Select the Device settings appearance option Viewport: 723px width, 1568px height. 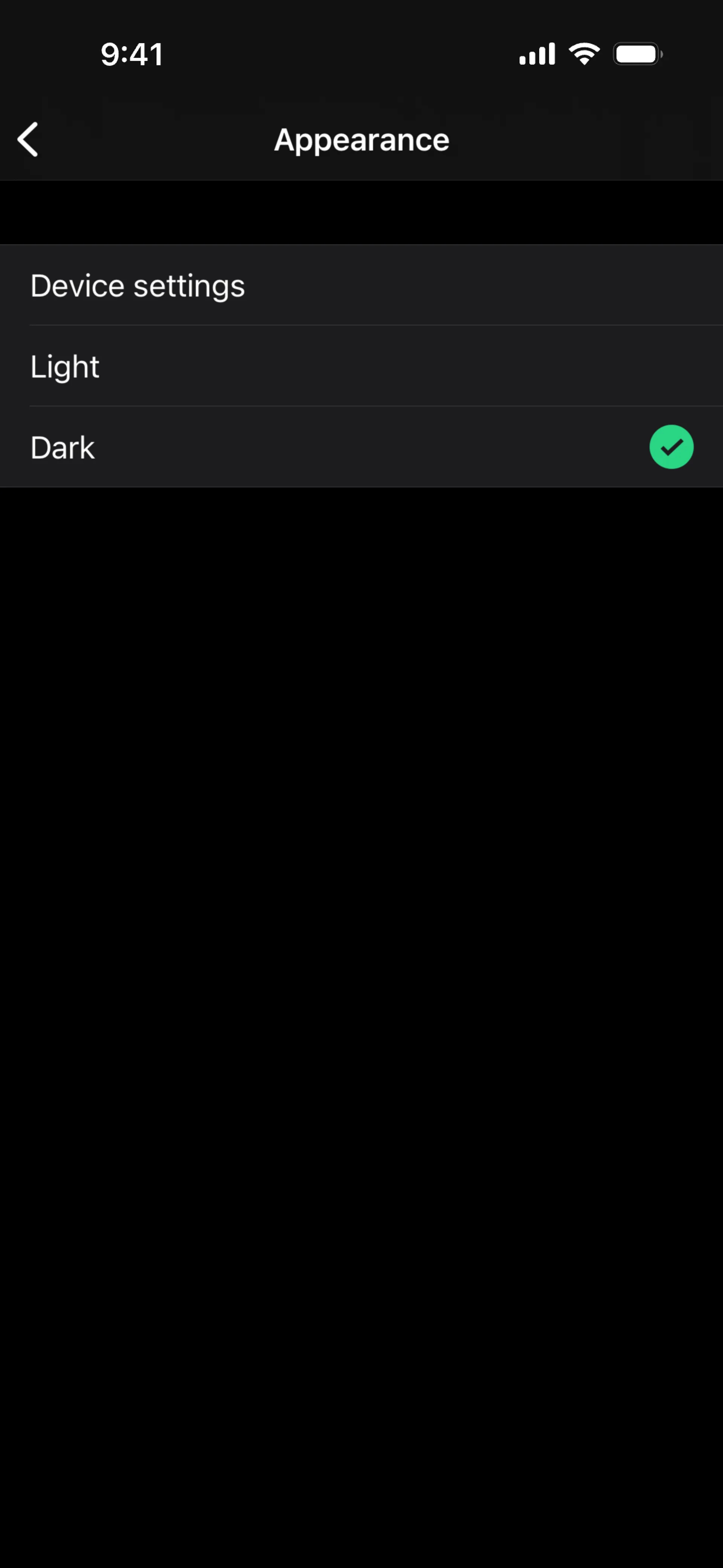(x=361, y=286)
